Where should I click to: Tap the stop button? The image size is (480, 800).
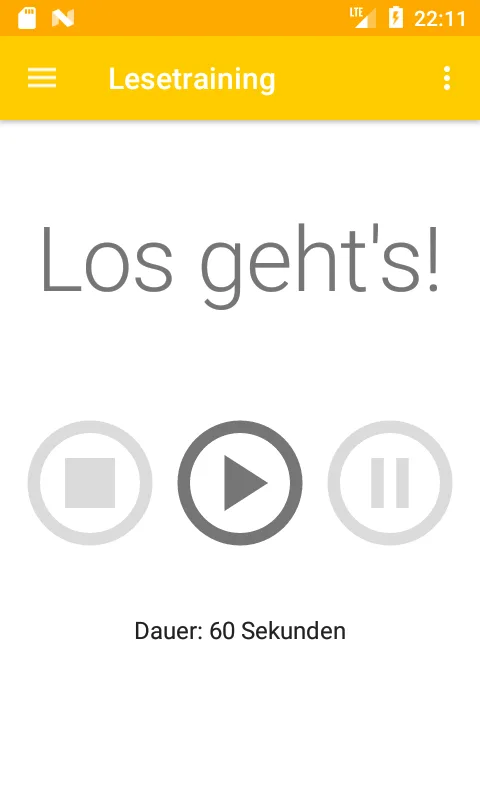90,483
